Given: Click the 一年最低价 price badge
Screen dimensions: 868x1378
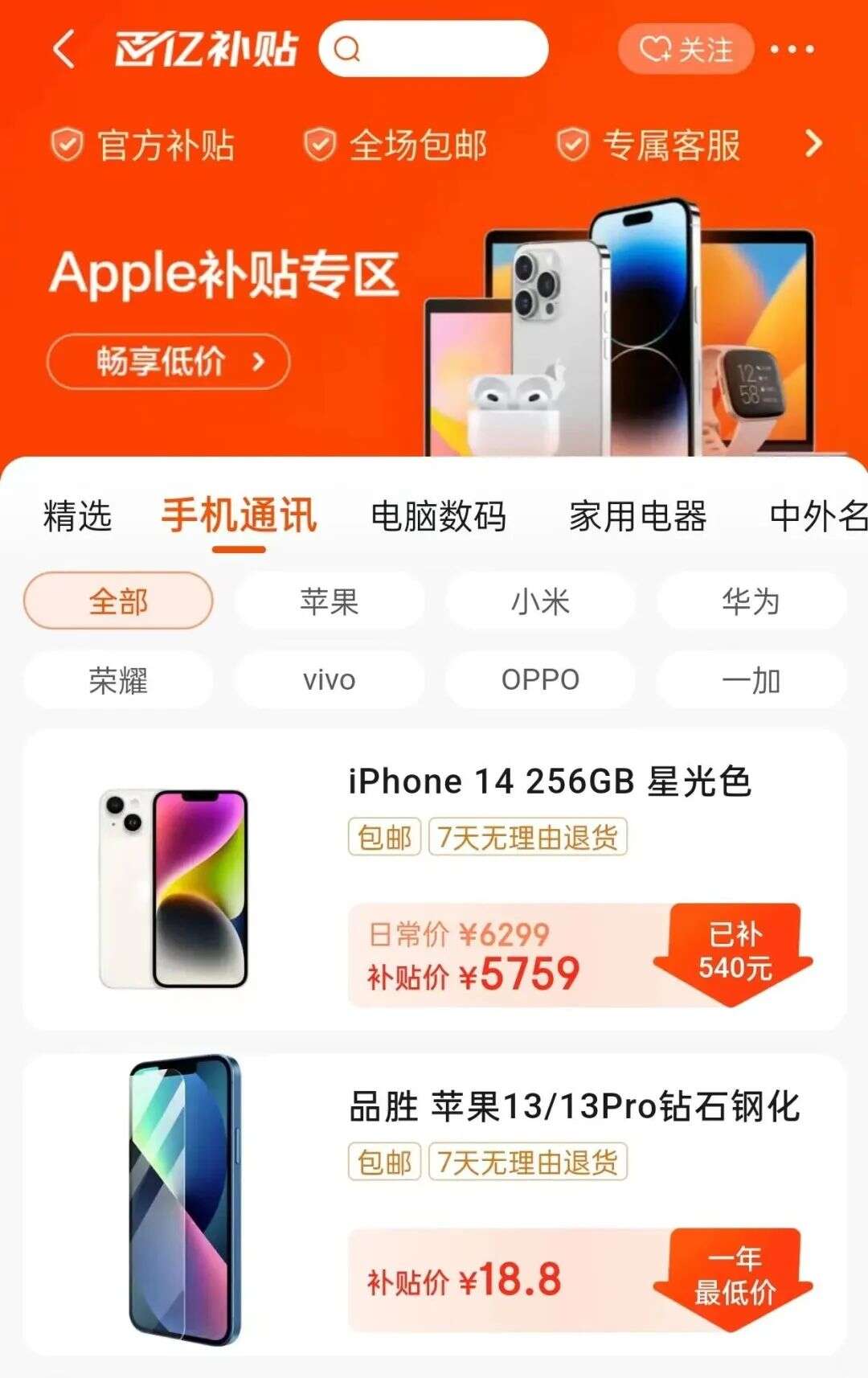Looking at the screenshot, I should pyautogui.click(x=735, y=1278).
